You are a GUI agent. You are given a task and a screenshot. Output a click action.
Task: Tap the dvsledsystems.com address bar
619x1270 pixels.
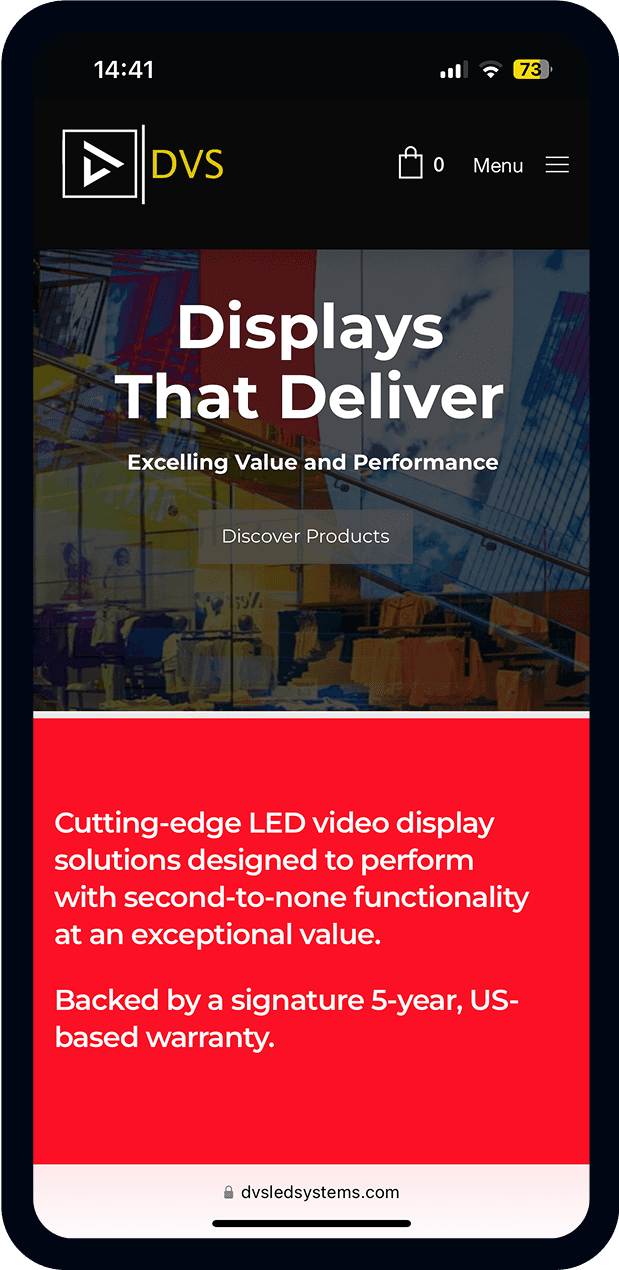click(x=311, y=1192)
